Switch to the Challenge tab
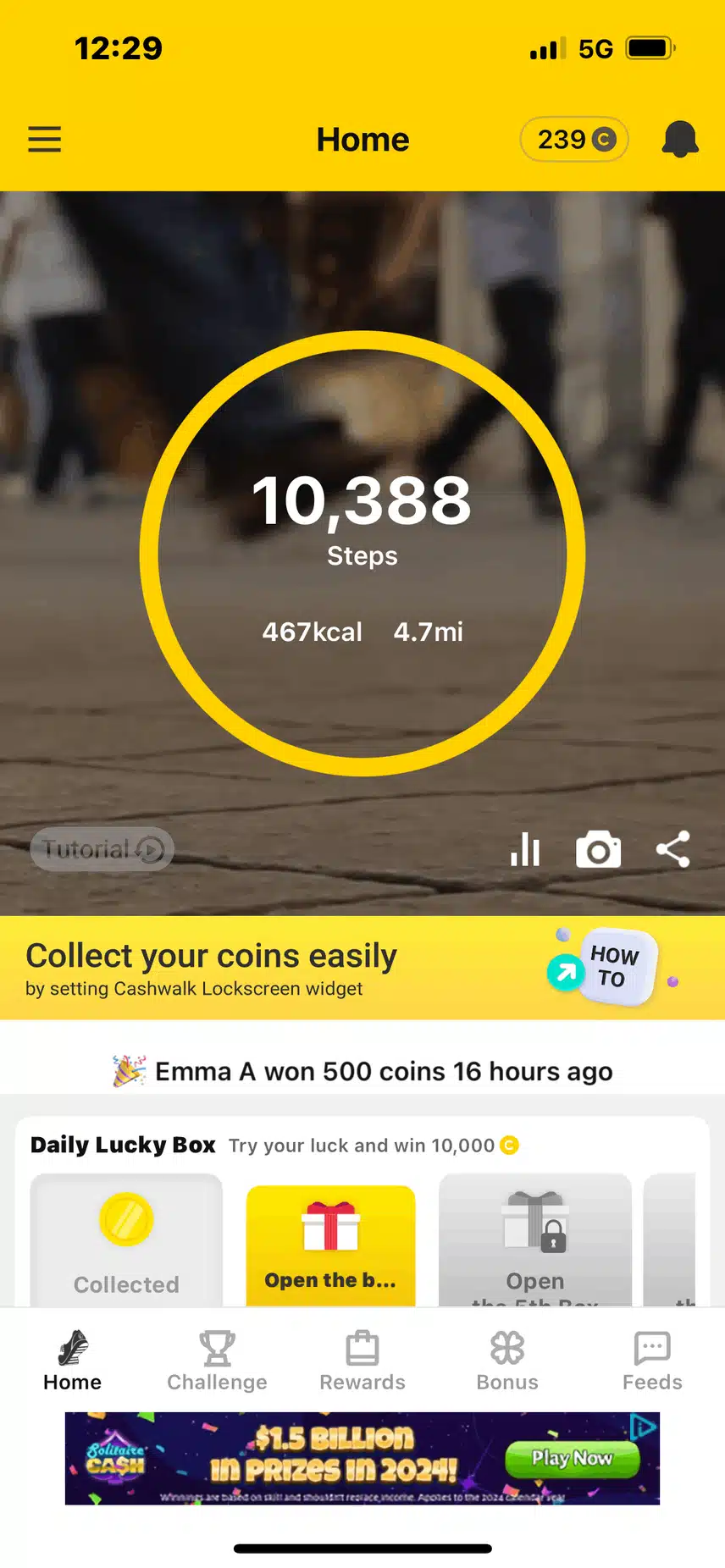Image resolution: width=725 pixels, height=1568 pixels. pos(217,1361)
